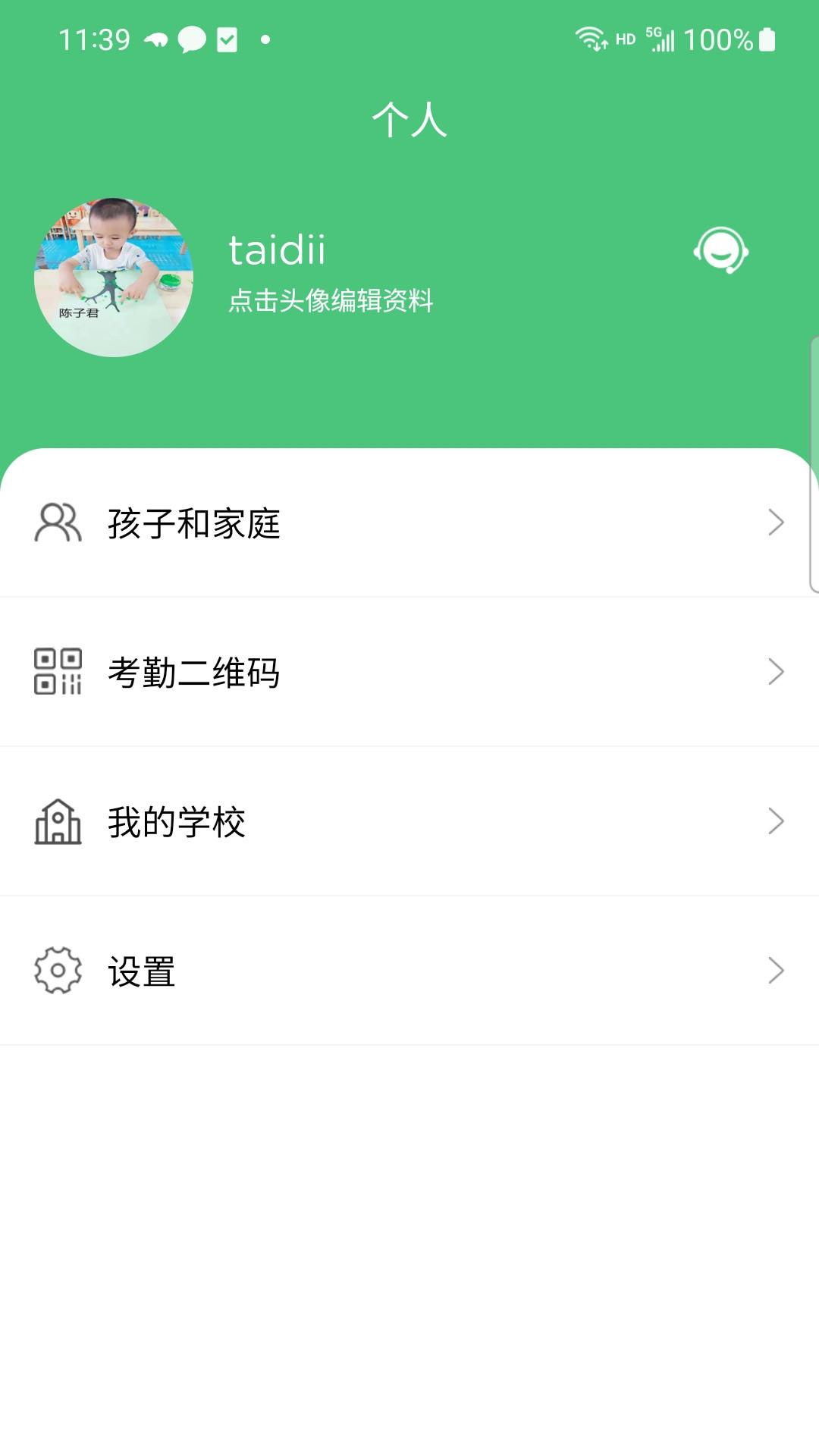Screen dimensions: 819x1456
Task: Open 考勤二维码 attendance QR code
Action: pos(409,672)
